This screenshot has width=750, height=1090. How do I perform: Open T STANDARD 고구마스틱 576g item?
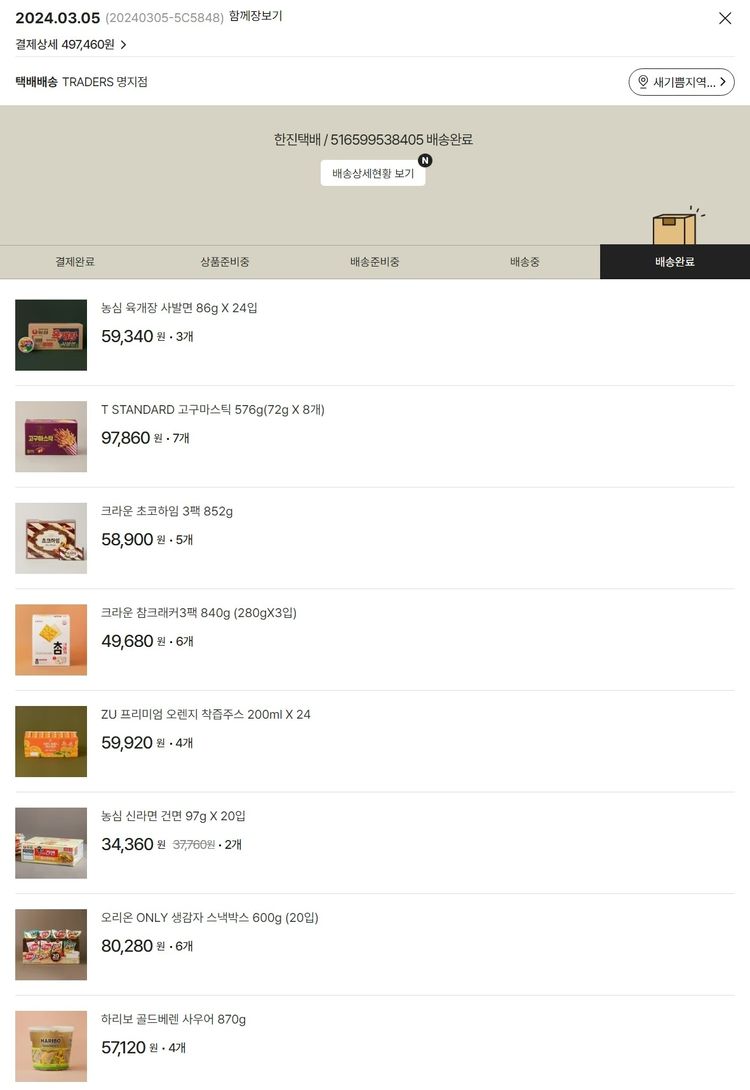pos(212,410)
